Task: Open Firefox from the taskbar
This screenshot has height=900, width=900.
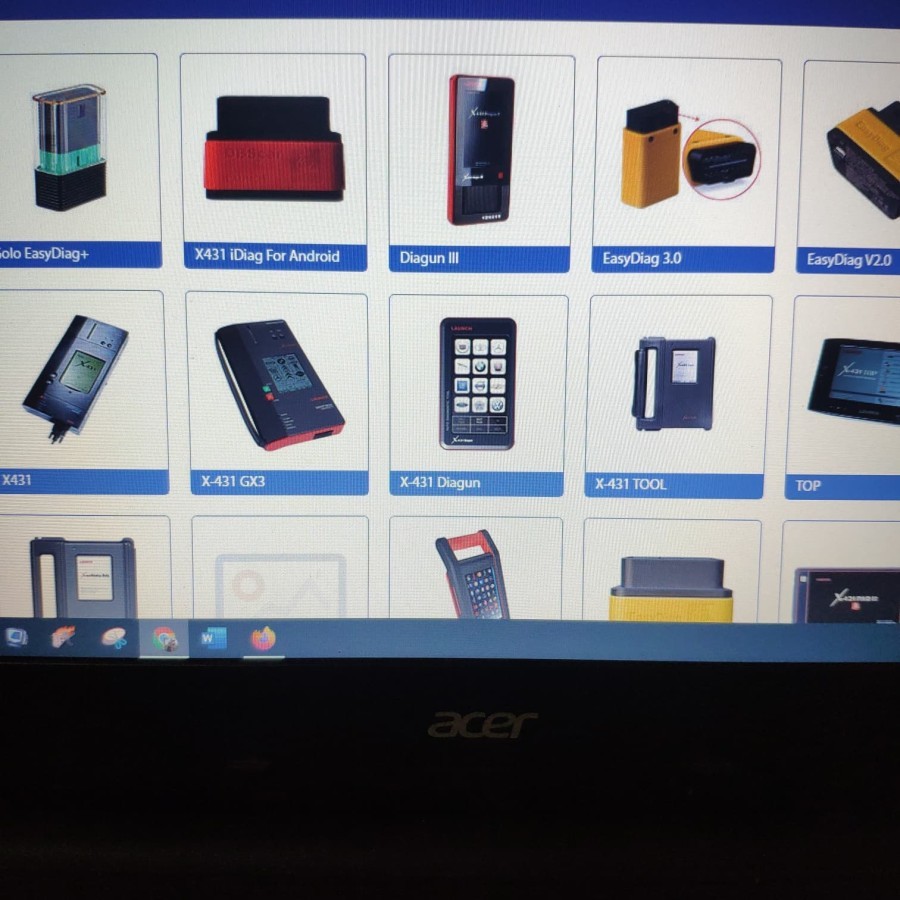Action: 262,638
